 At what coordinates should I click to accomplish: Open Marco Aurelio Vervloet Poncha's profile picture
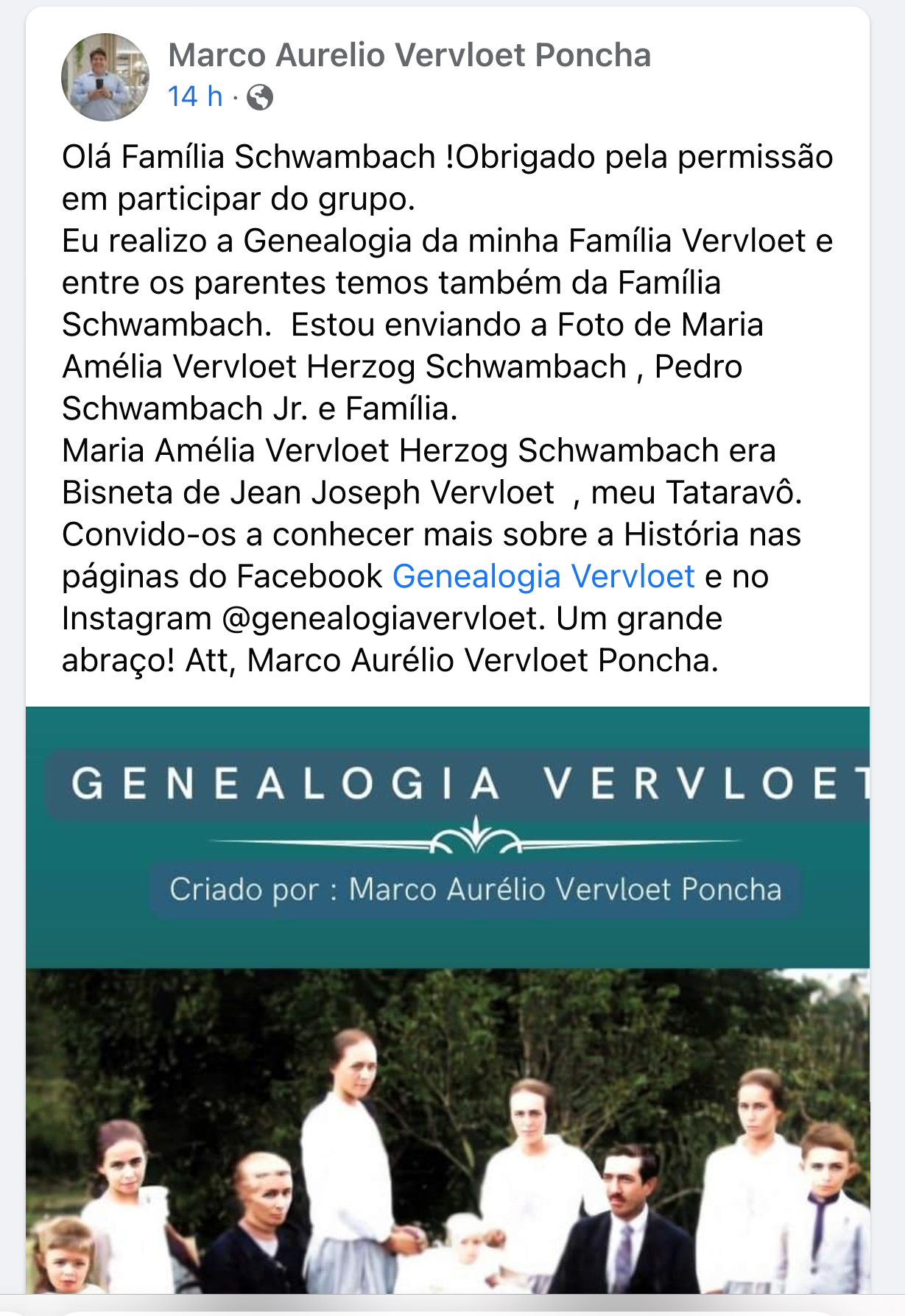(x=105, y=77)
